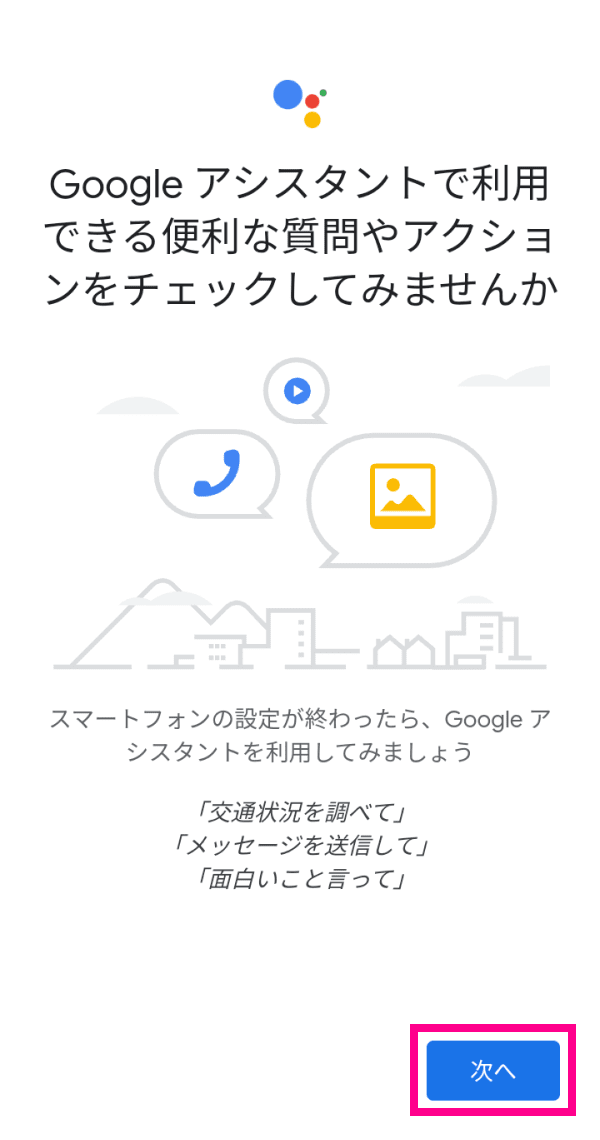Tap the 次へ button to continue

point(493,1070)
